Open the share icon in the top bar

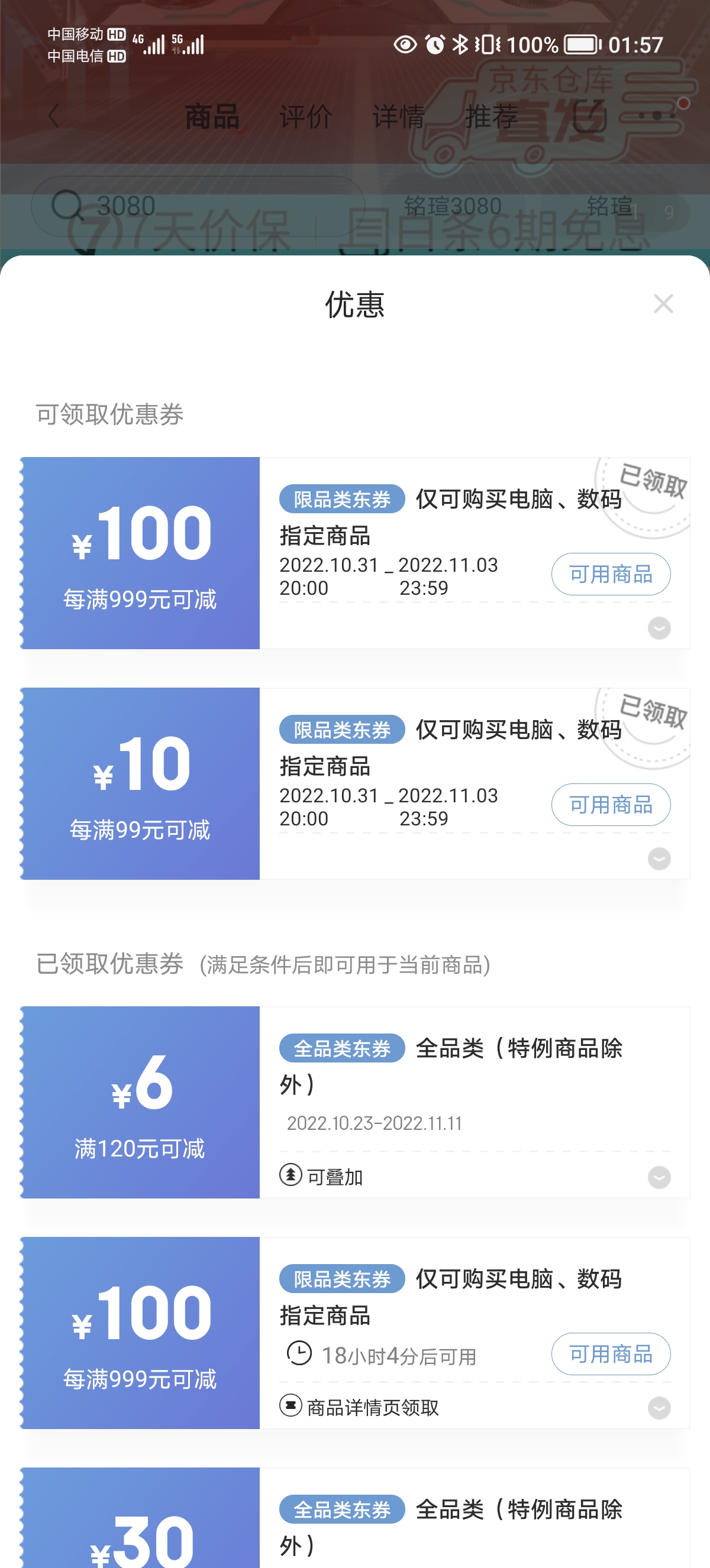pyautogui.click(x=589, y=117)
